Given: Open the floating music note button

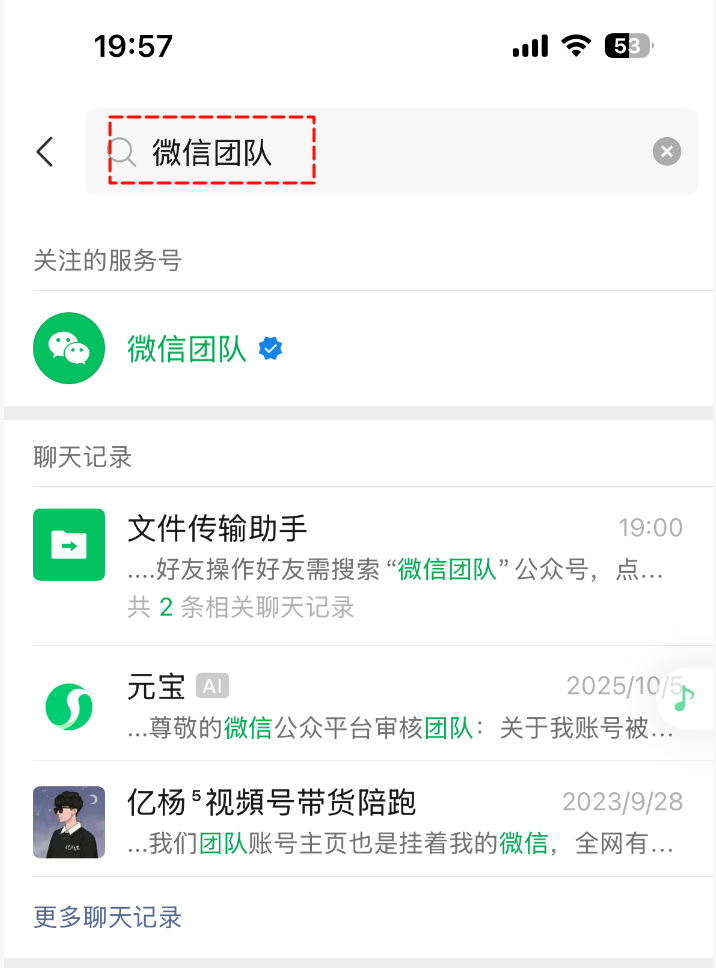Looking at the screenshot, I should pos(685,697).
